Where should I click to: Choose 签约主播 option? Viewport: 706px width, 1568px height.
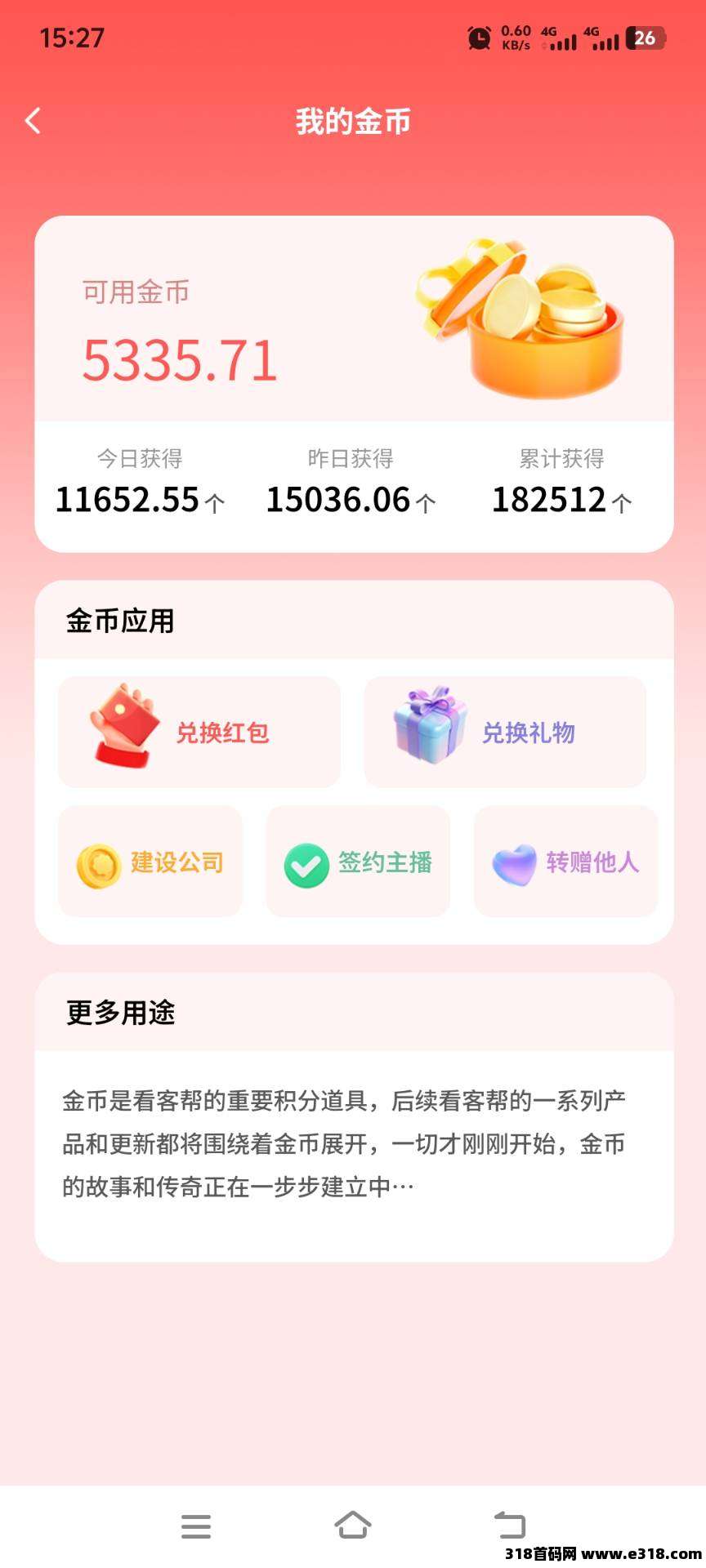(358, 862)
